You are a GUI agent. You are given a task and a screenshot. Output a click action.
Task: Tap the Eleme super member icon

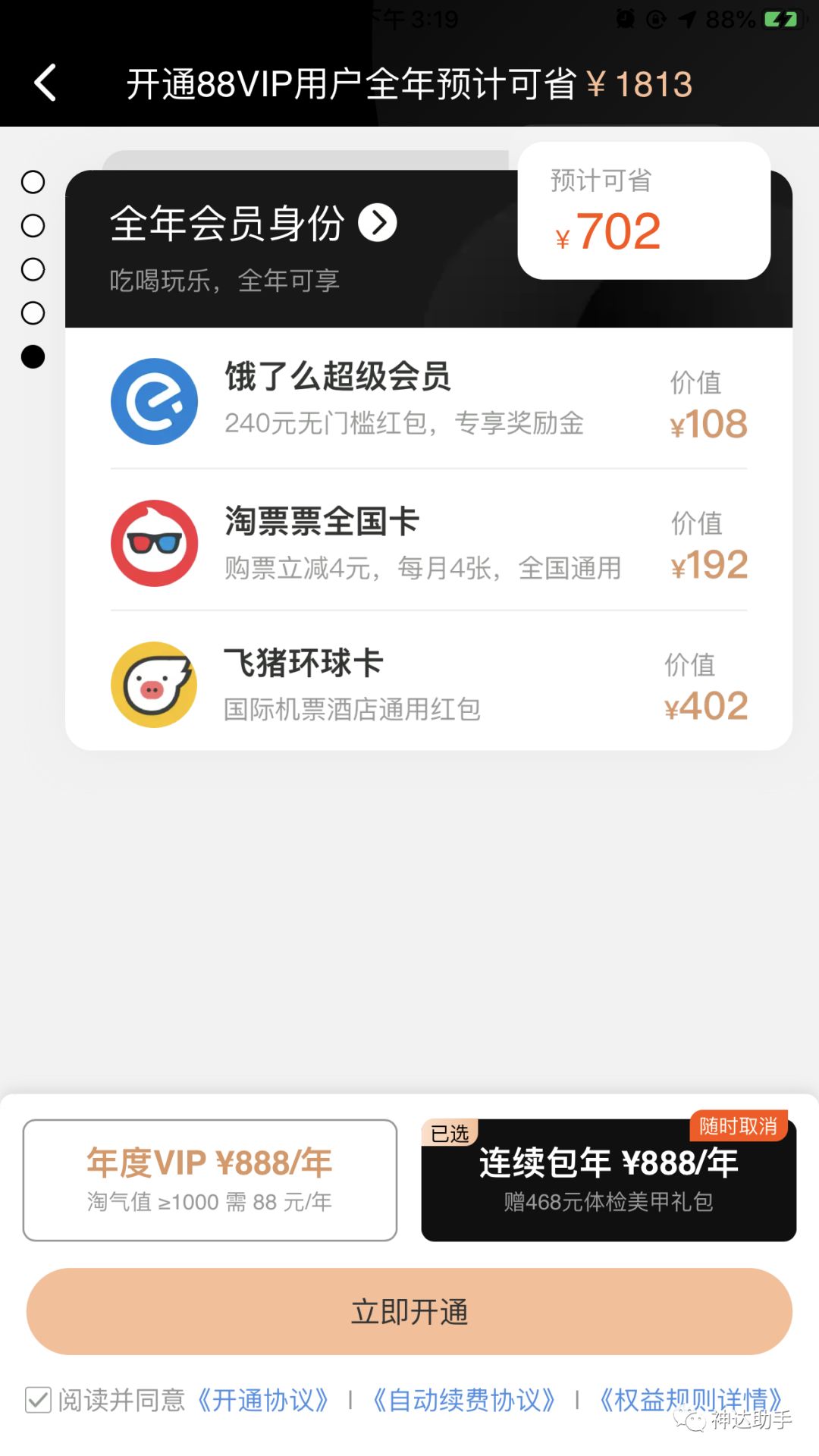[x=155, y=402]
